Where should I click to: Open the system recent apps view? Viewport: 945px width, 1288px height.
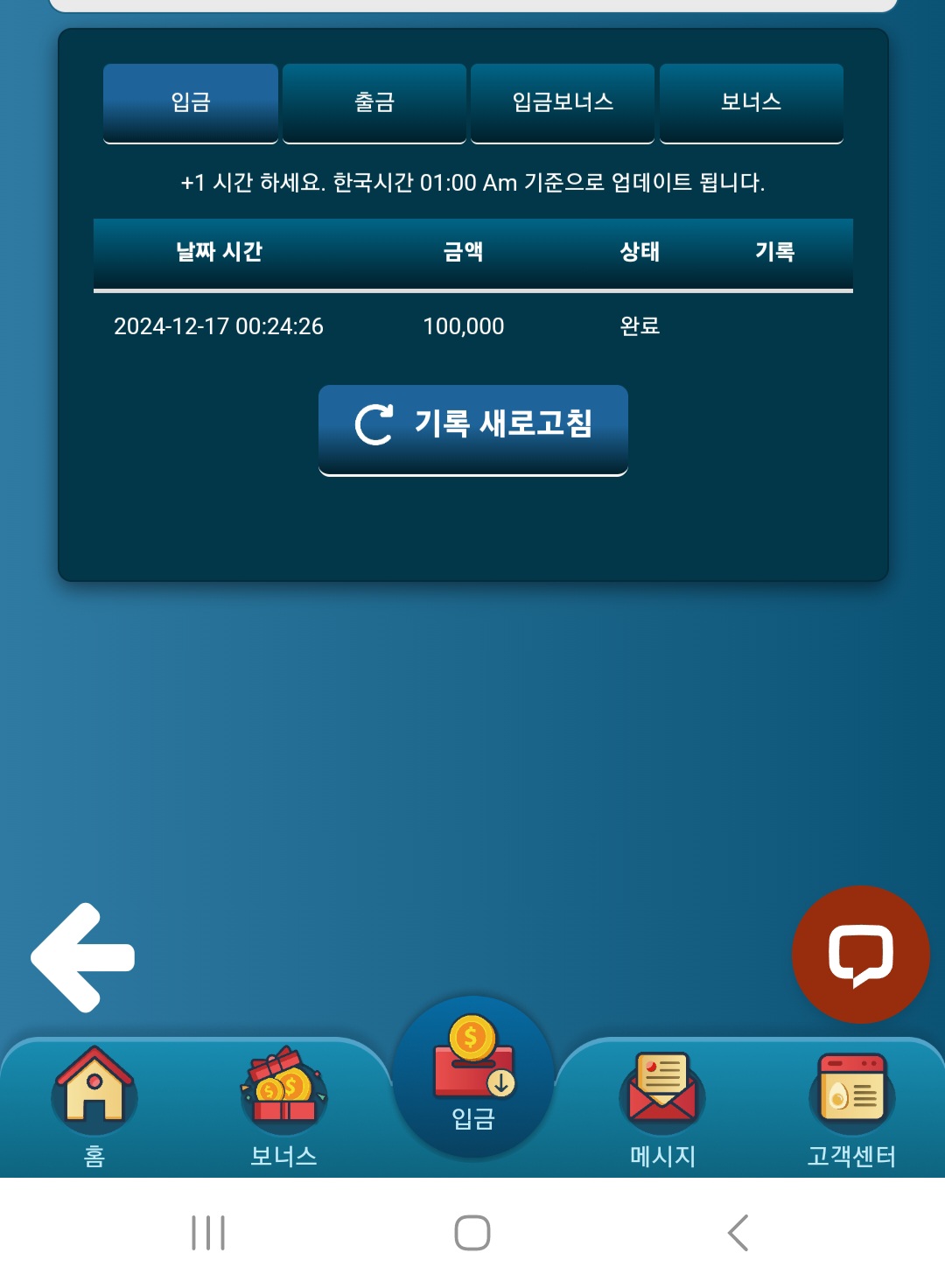point(208,1233)
